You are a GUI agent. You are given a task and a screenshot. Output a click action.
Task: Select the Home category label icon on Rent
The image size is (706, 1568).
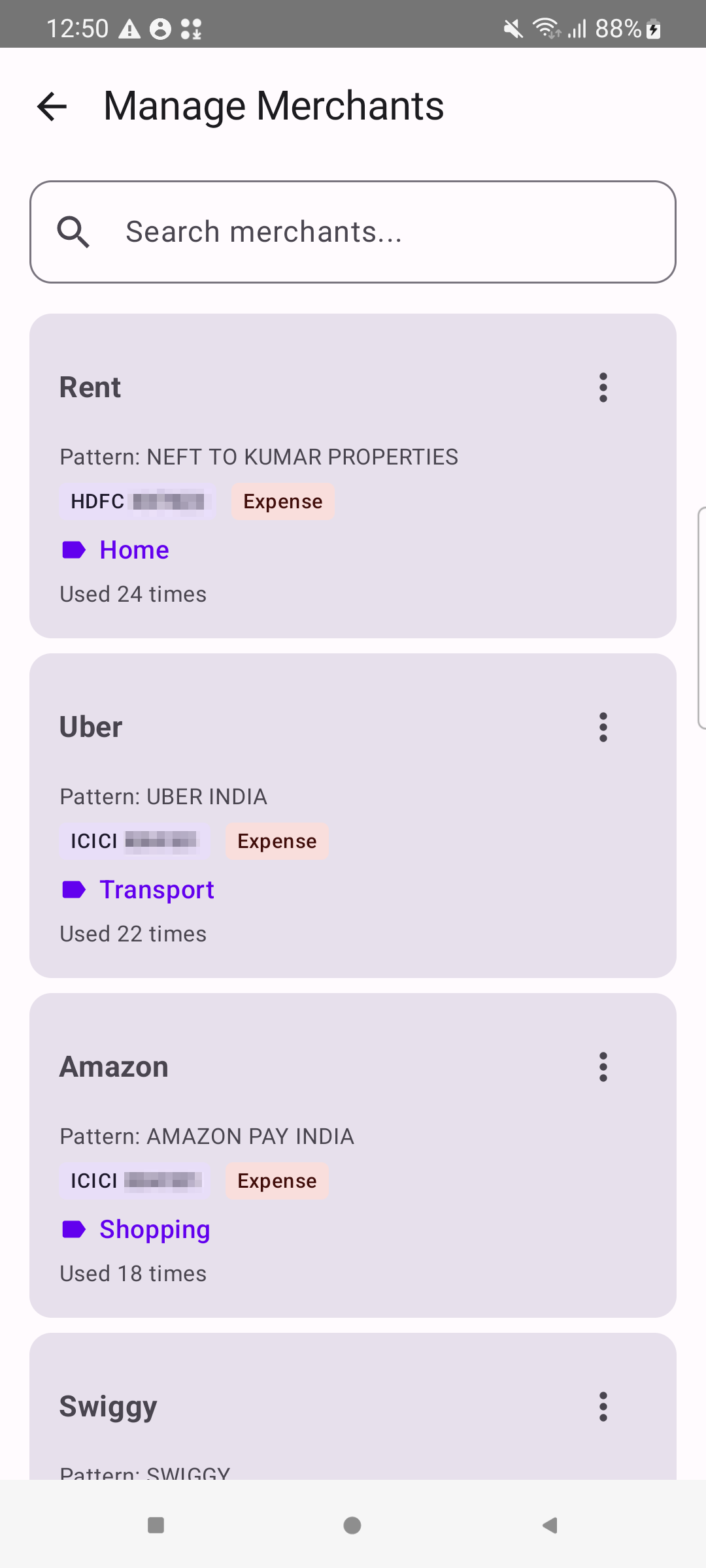pos(73,549)
